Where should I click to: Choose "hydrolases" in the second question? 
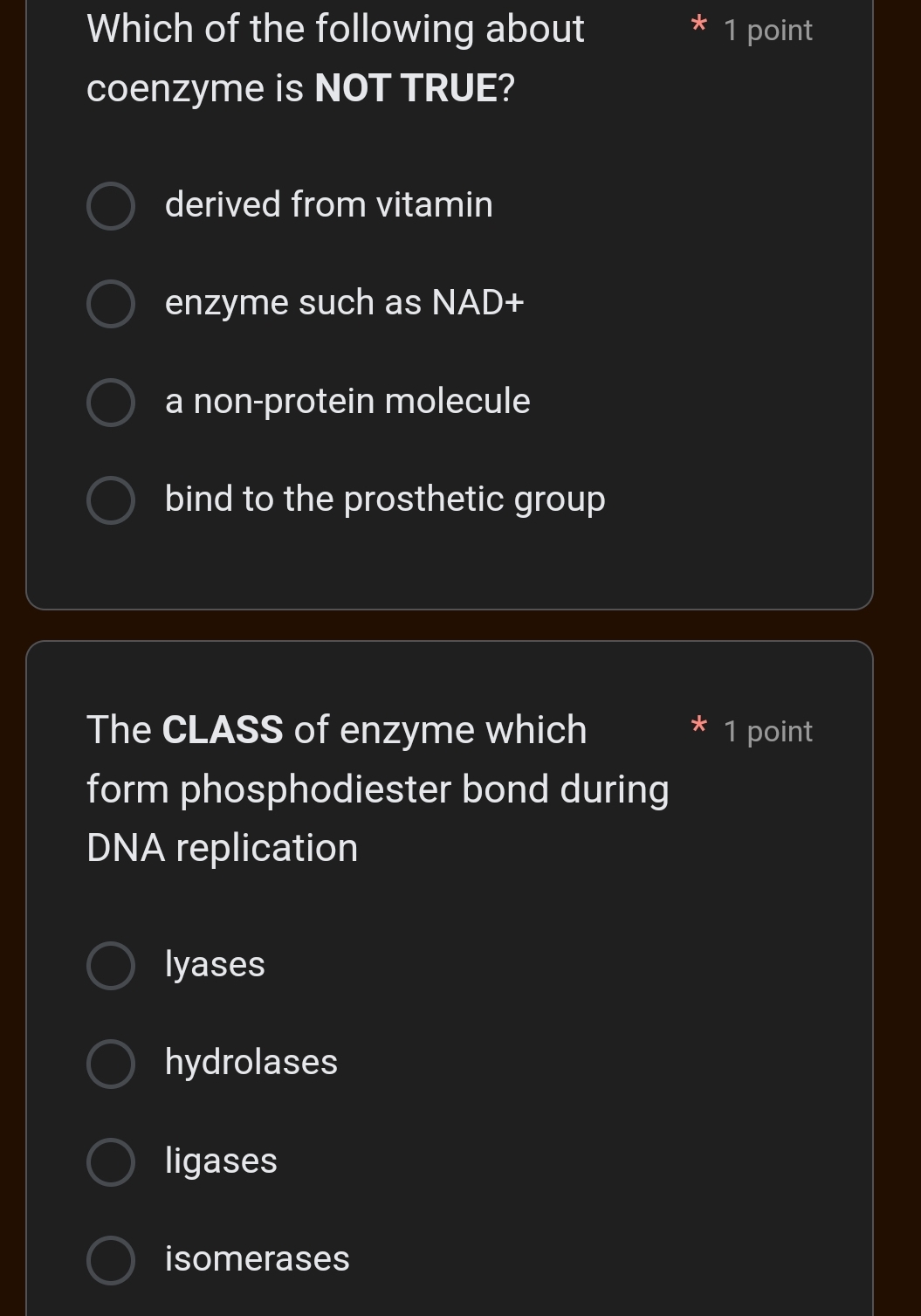[x=110, y=1064]
